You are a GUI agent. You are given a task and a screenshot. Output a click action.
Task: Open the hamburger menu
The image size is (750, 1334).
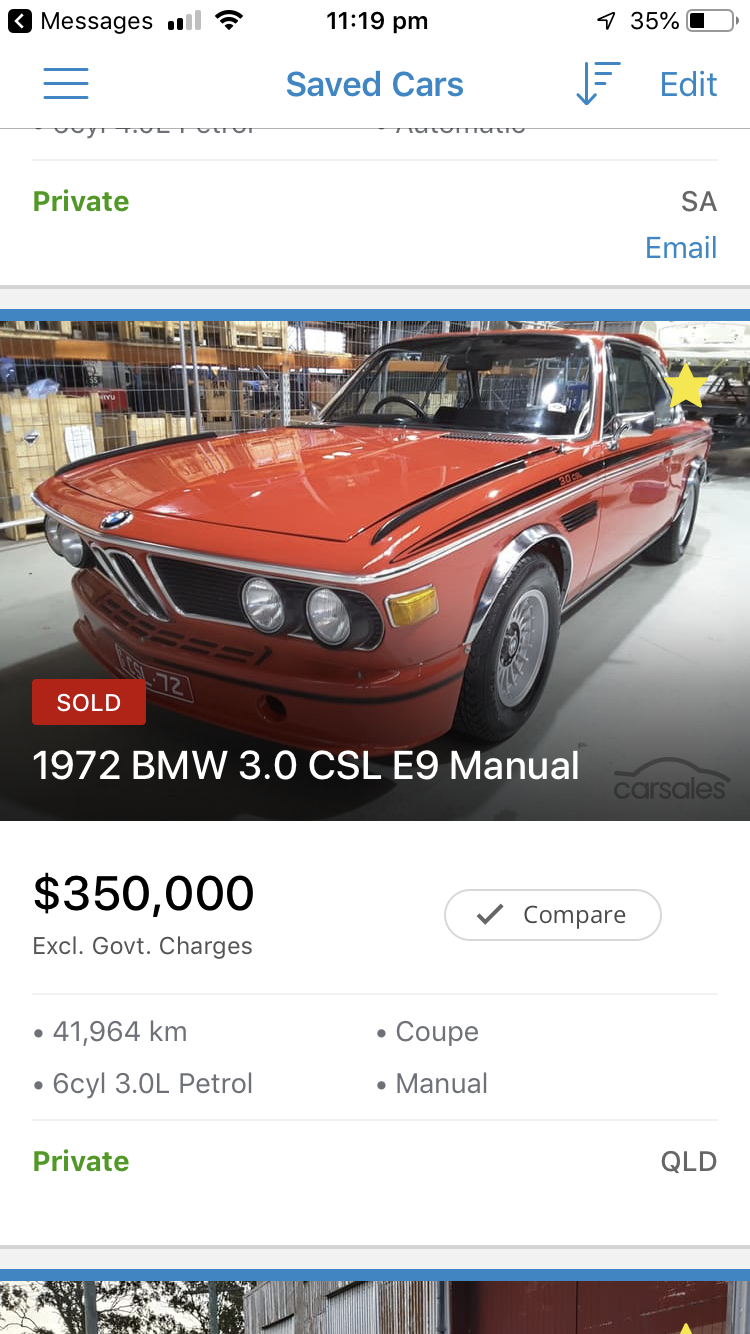(x=66, y=84)
